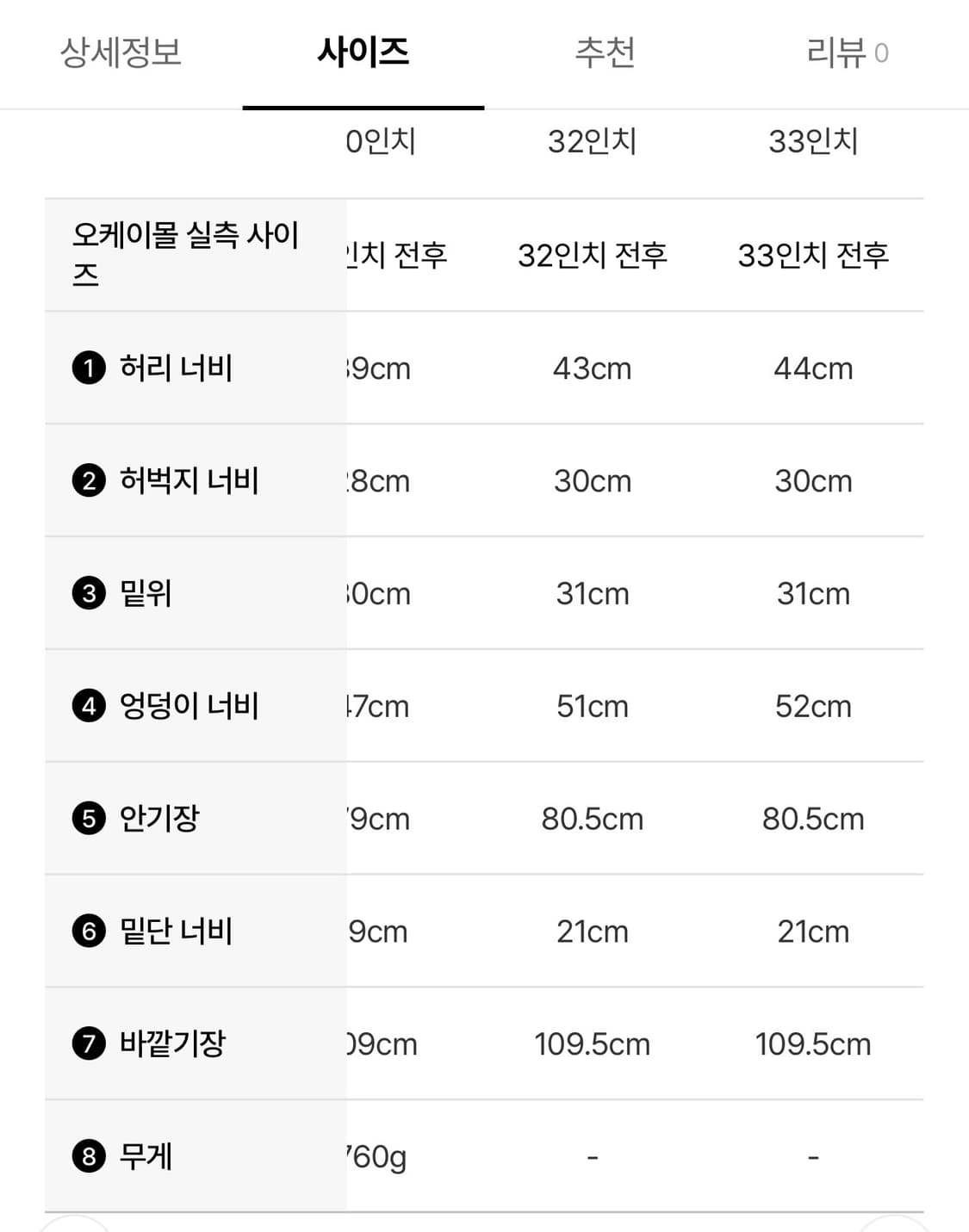Image resolution: width=969 pixels, height=1232 pixels.
Task: Click the ④ icon beside 엉덩이 너비
Action: (x=89, y=706)
